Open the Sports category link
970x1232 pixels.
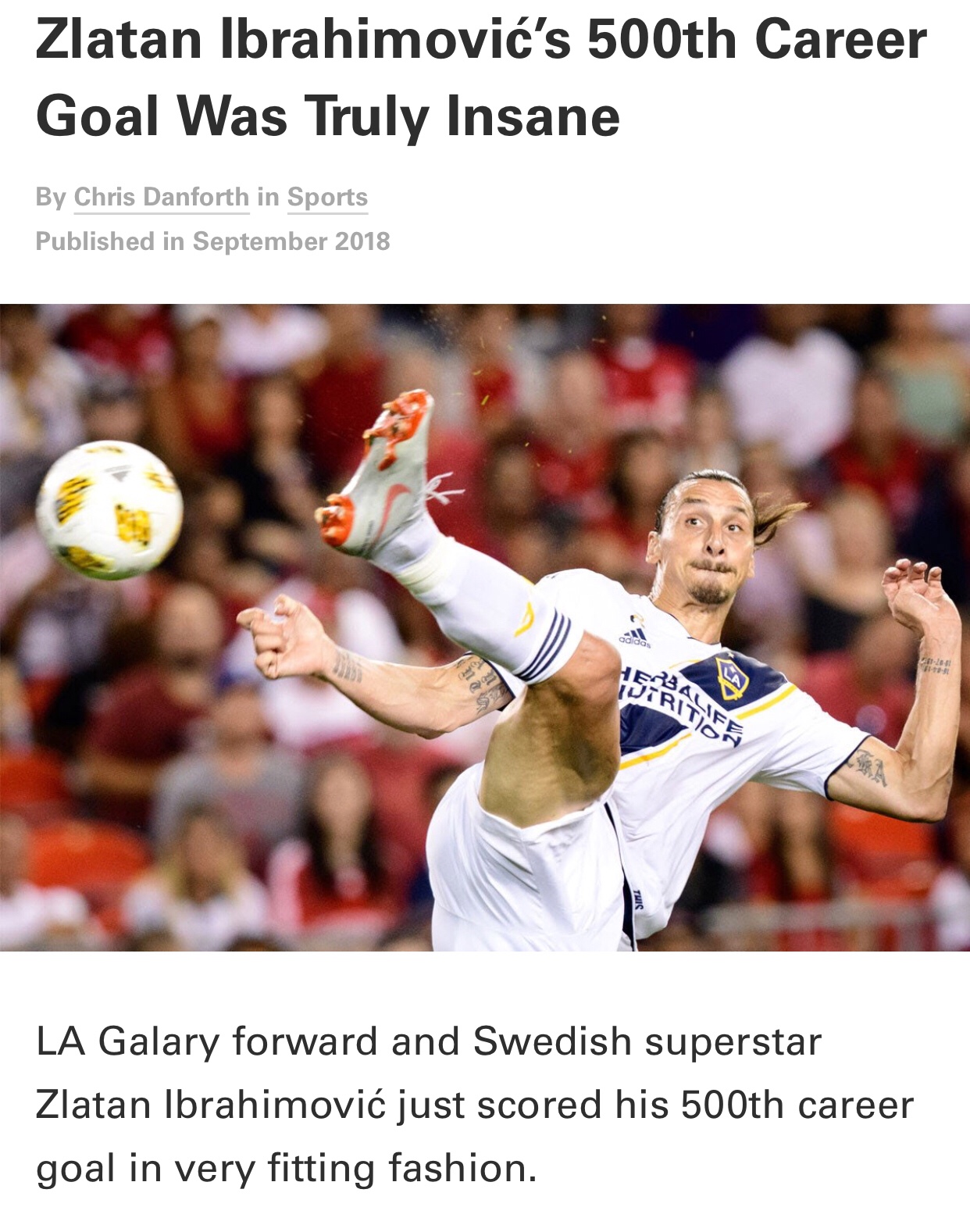326,197
